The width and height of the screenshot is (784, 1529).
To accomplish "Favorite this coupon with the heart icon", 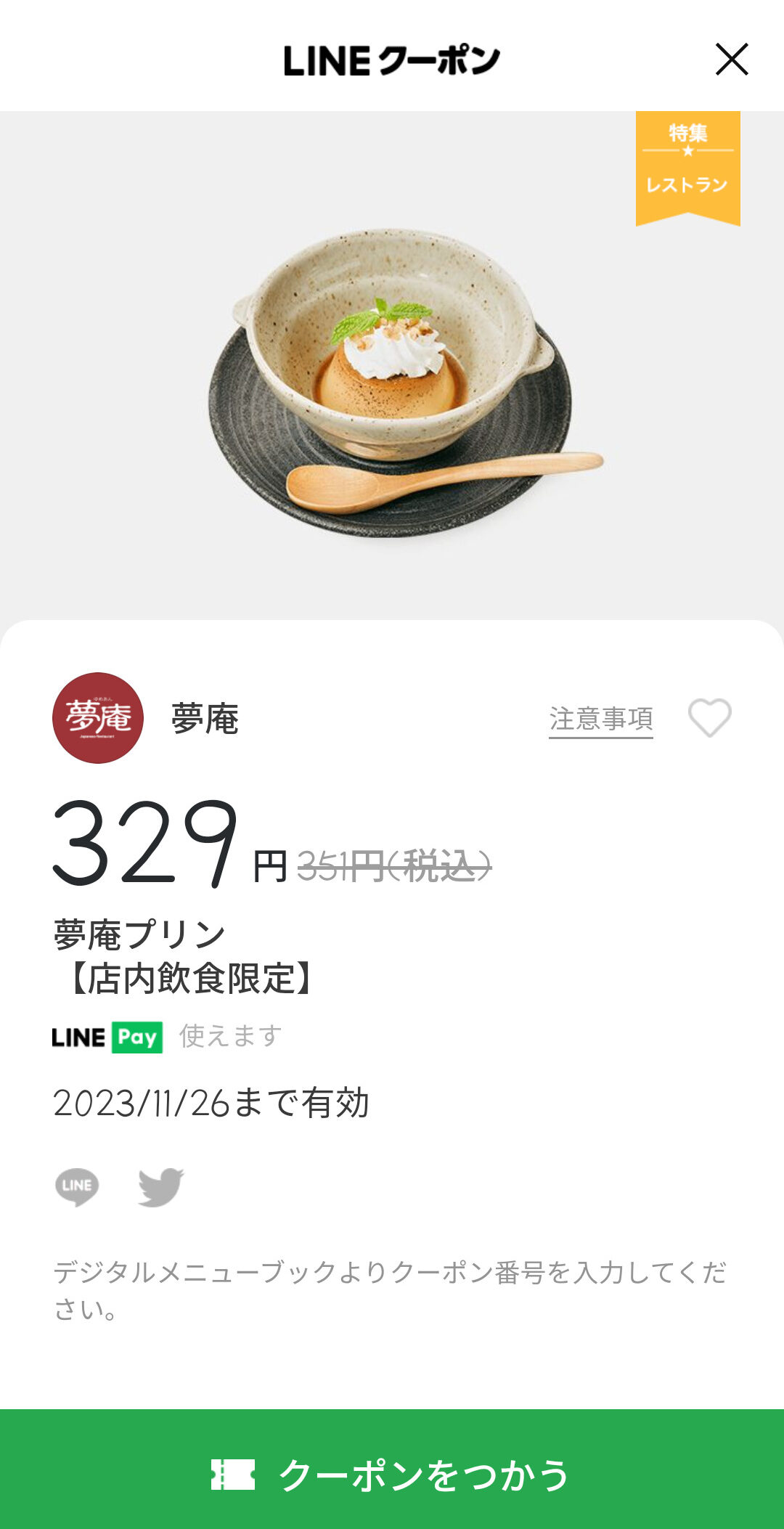I will [709, 718].
